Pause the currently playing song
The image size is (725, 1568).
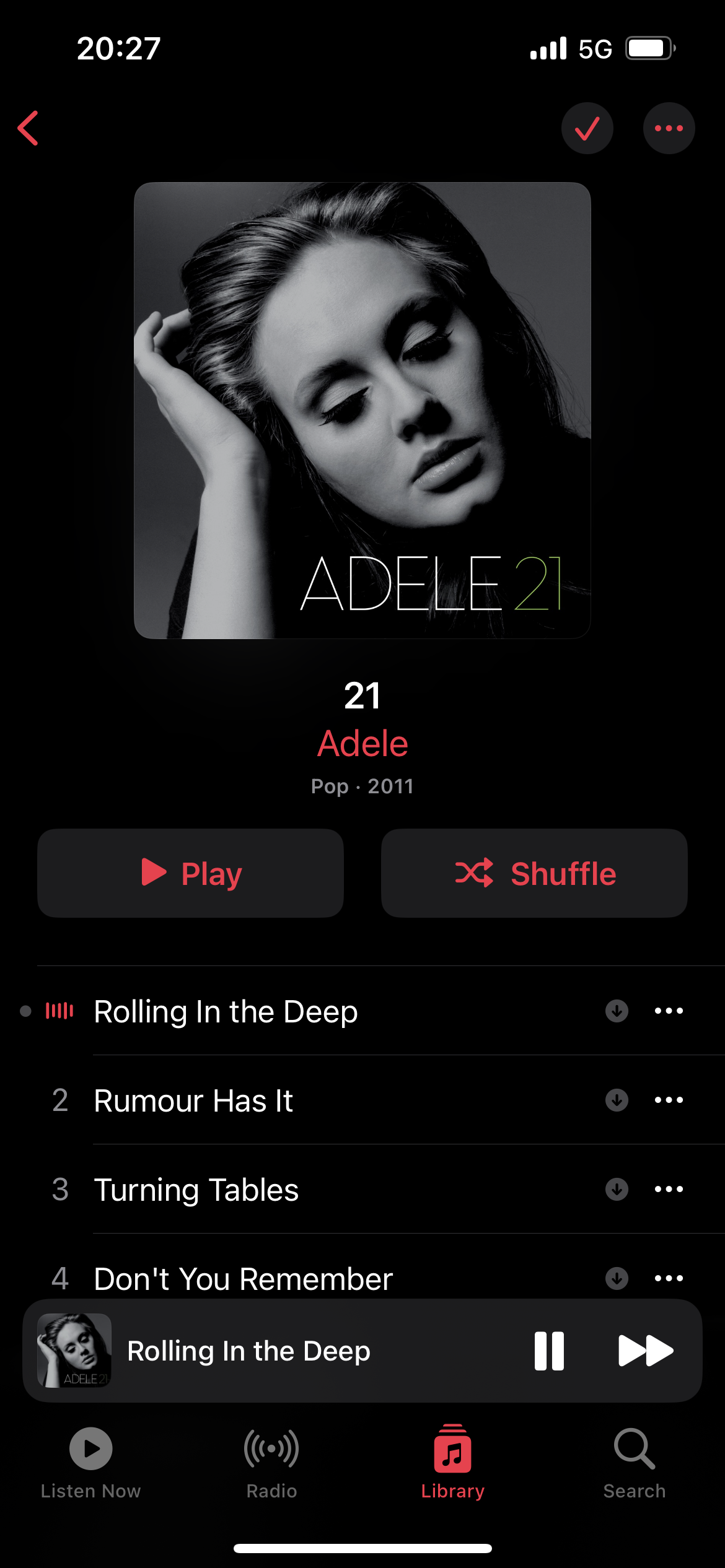coord(549,1351)
